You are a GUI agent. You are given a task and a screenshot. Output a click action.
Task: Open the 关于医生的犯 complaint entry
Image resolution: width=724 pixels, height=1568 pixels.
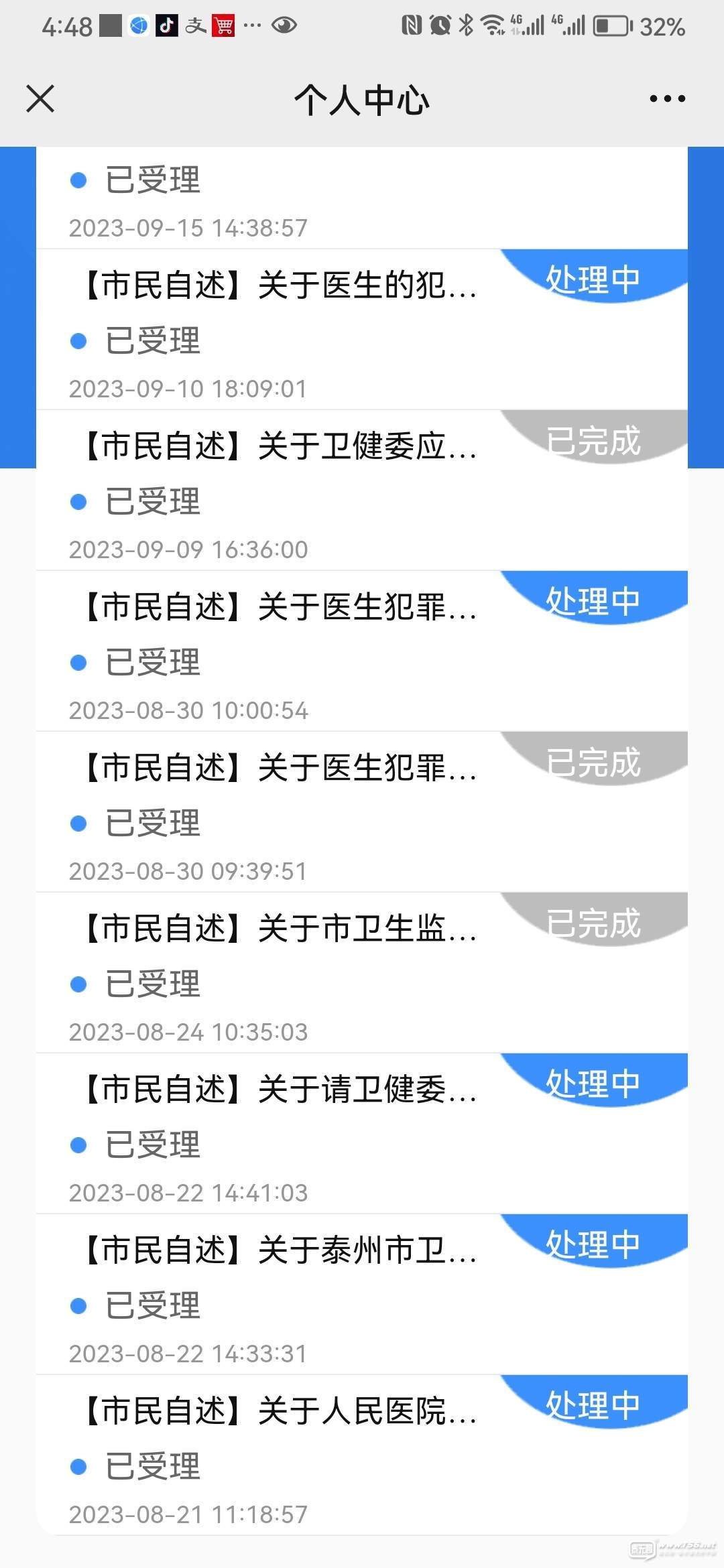pyautogui.click(x=362, y=329)
